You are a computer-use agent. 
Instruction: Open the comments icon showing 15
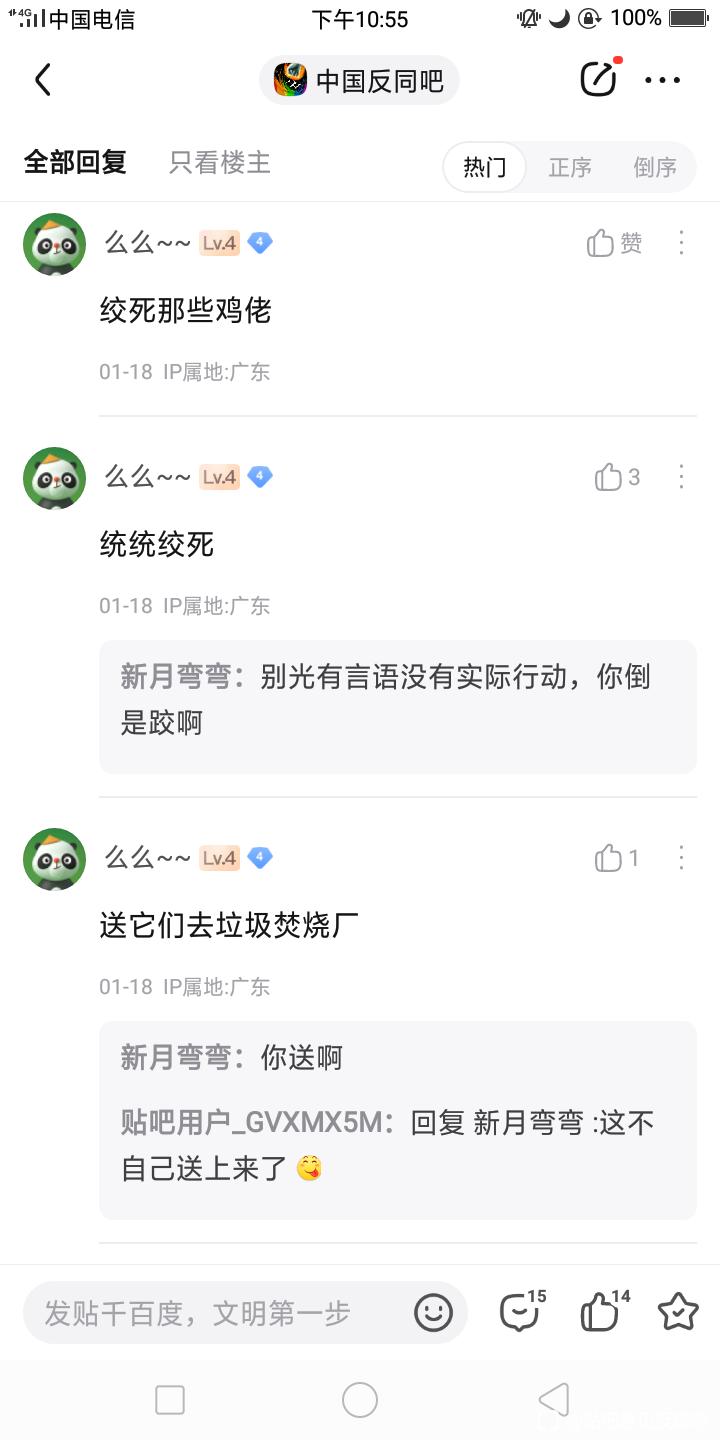pyautogui.click(x=520, y=1312)
